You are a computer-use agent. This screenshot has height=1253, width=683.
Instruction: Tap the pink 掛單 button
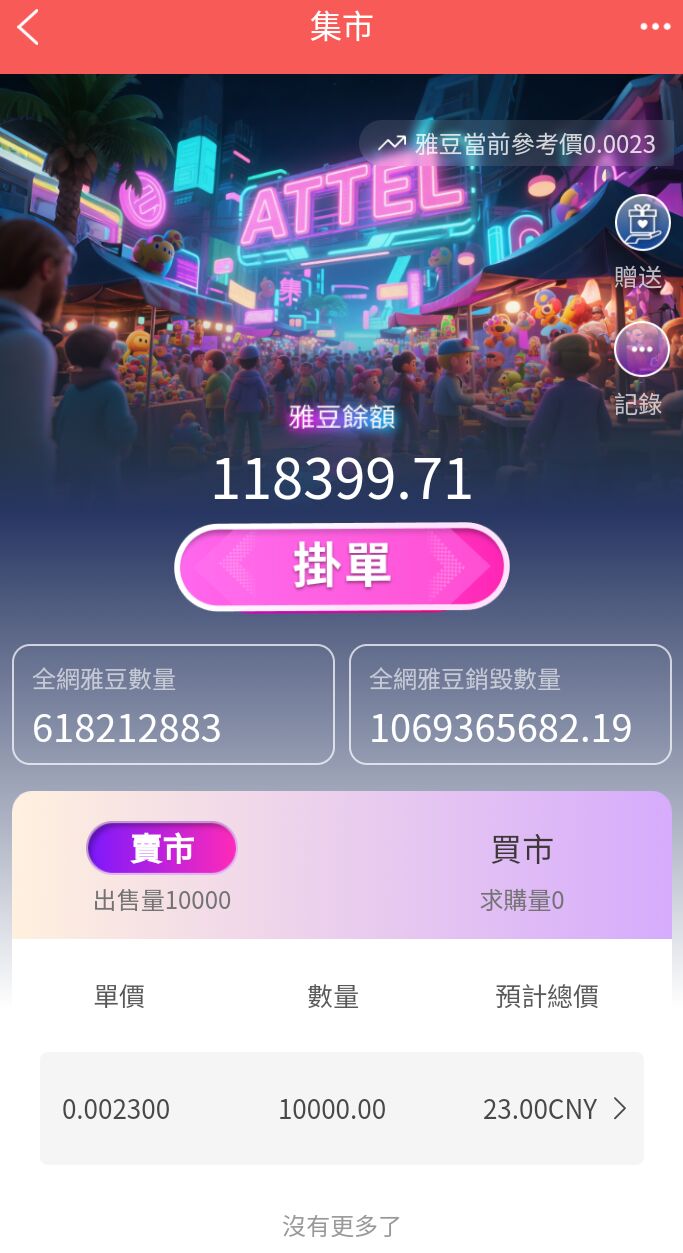click(342, 566)
